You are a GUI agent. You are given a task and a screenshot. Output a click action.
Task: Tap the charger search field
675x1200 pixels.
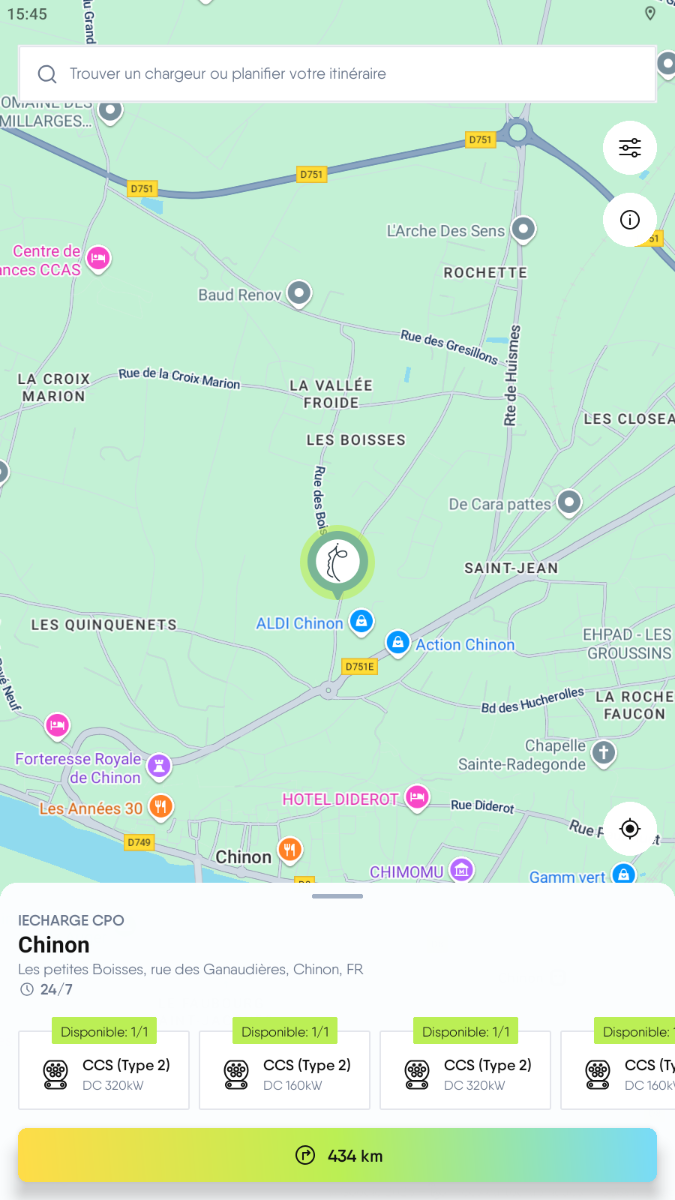tap(337, 74)
